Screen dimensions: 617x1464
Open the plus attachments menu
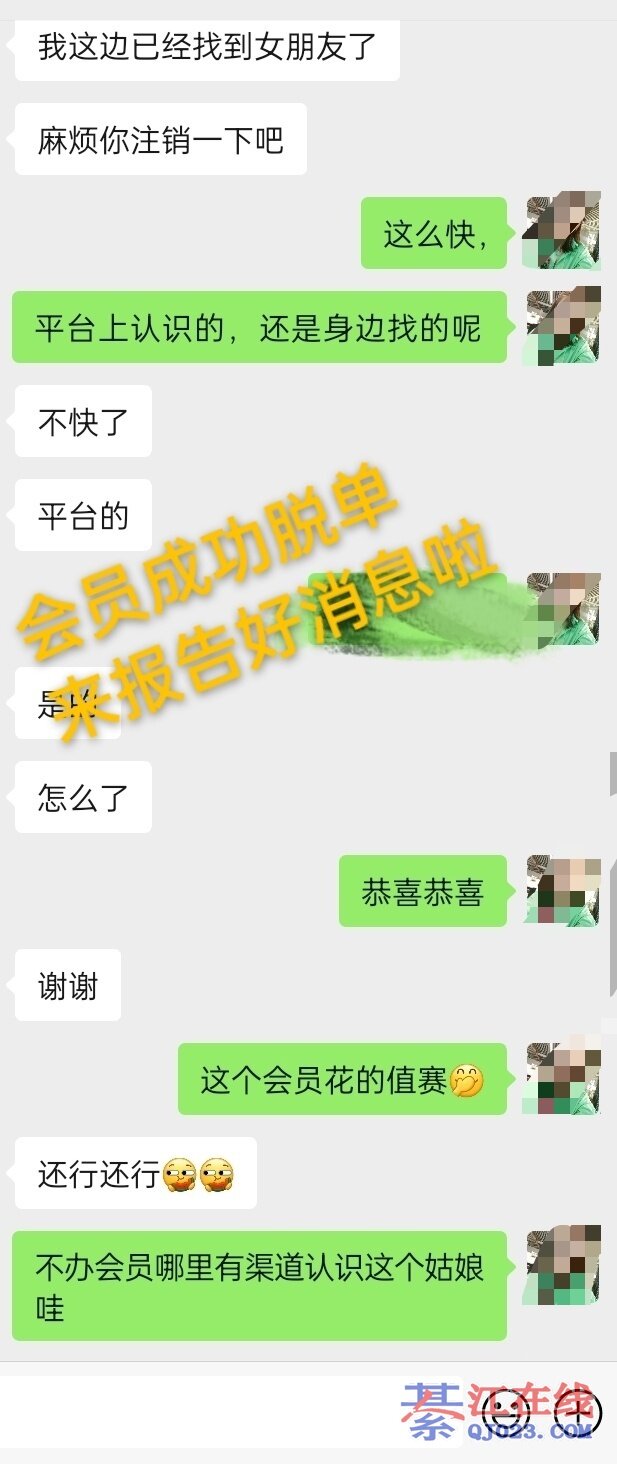579,1411
